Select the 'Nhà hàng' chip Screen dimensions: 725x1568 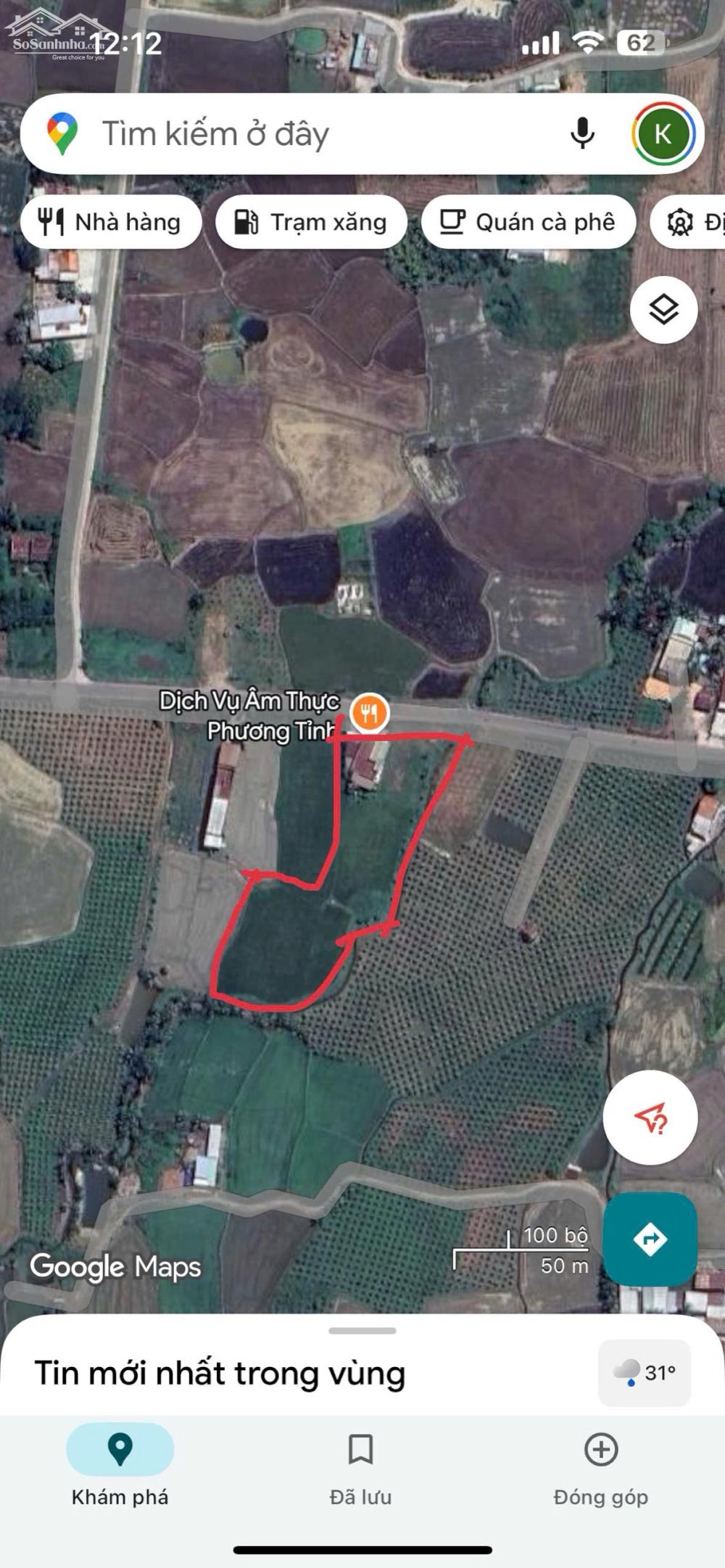(x=111, y=222)
